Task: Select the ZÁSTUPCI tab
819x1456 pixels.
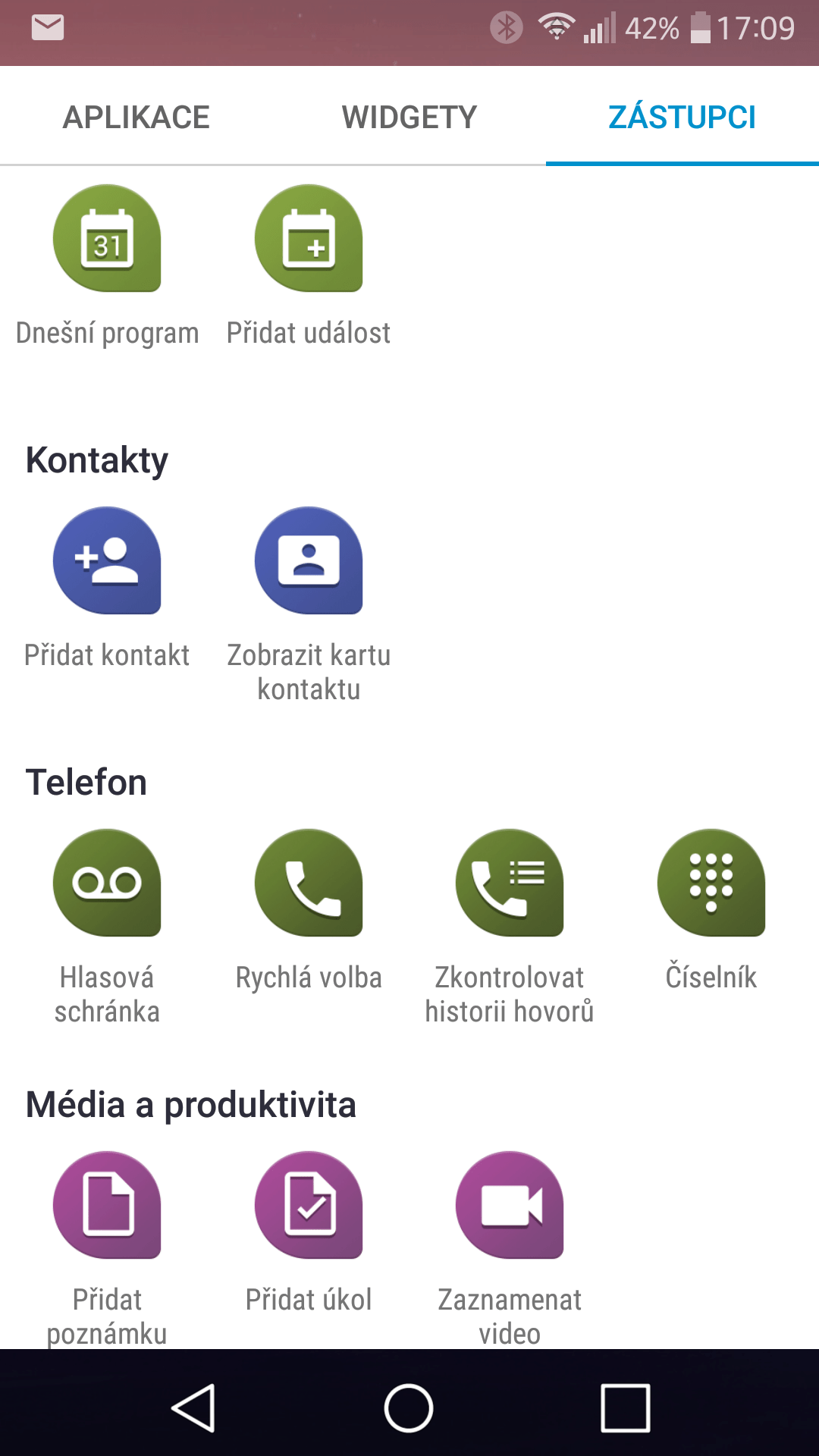Action: [x=682, y=117]
